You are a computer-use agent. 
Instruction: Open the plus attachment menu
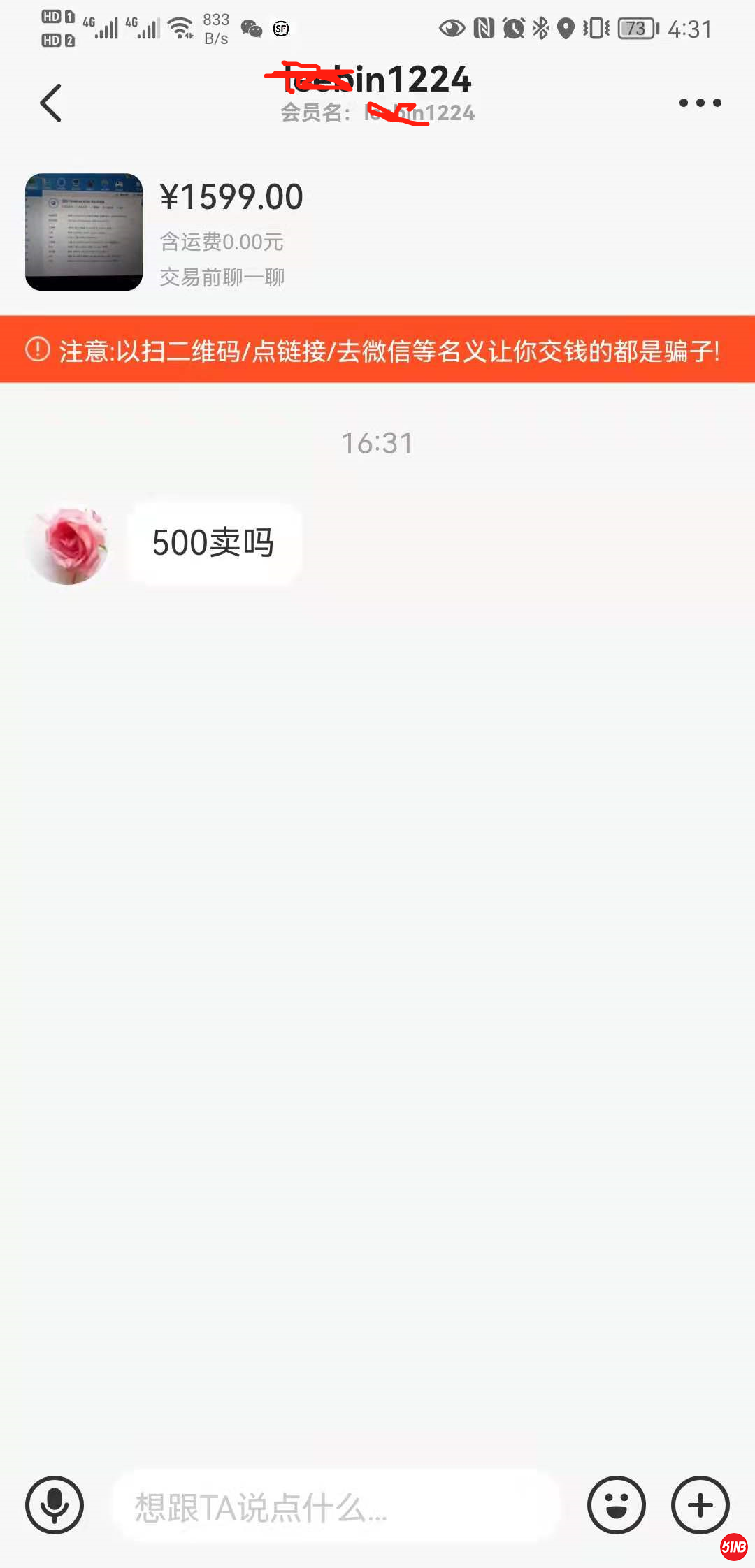[x=700, y=1505]
